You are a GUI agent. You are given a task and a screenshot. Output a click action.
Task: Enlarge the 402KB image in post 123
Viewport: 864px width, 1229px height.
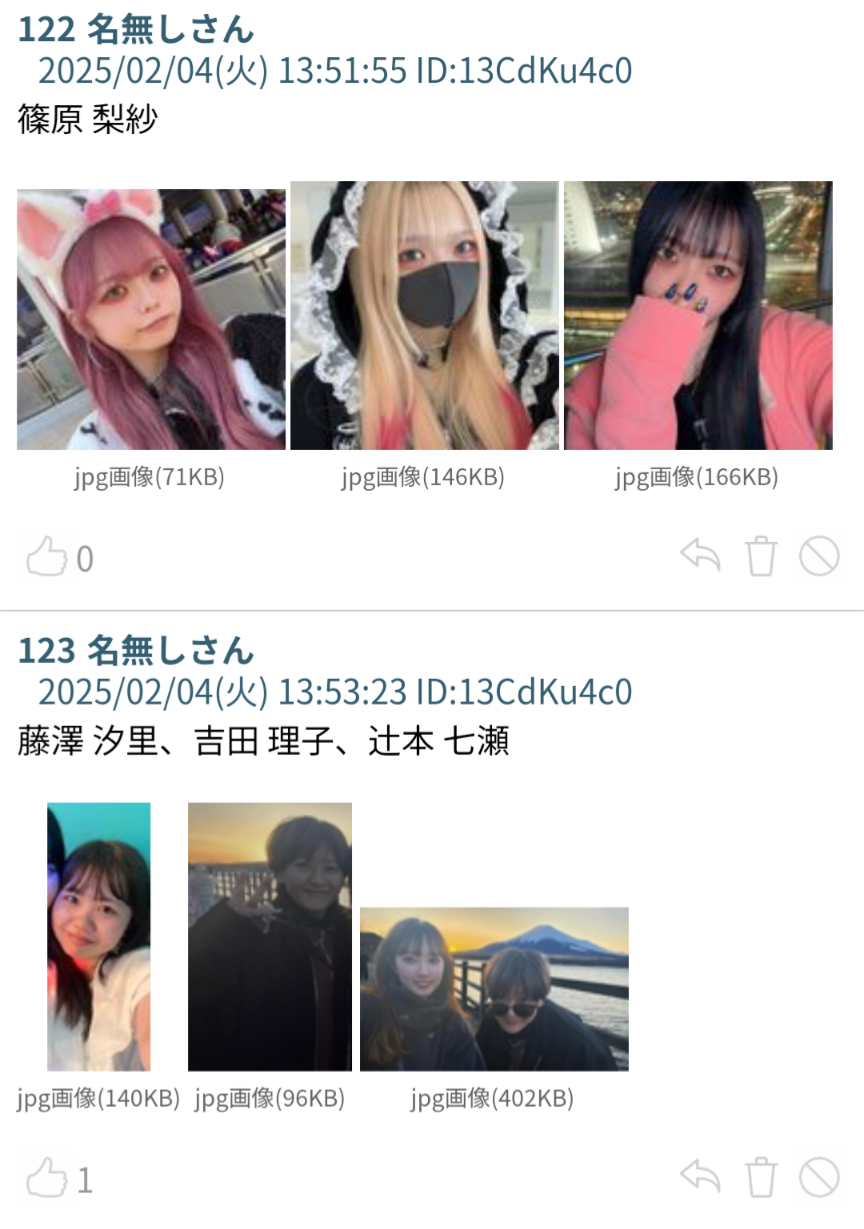(494, 989)
